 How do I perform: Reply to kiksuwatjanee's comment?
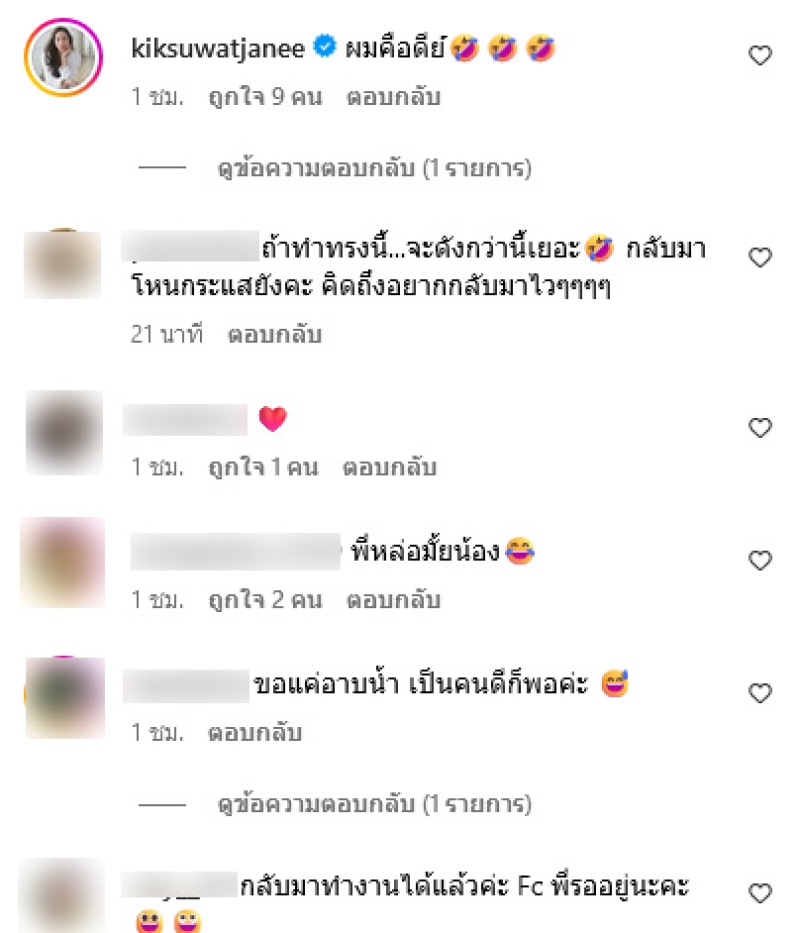coord(393,98)
